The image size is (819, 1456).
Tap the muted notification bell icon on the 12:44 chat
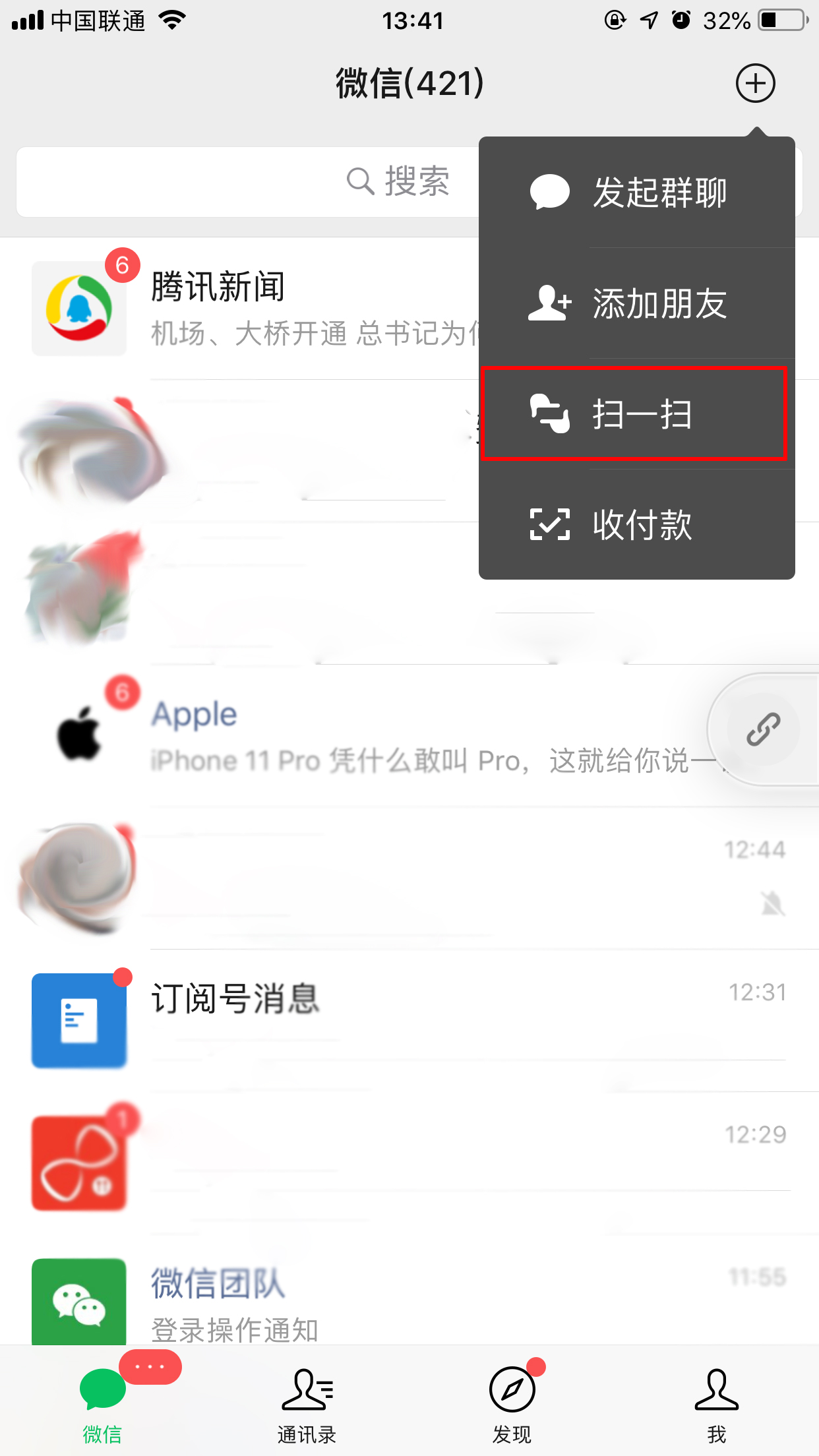[x=773, y=905]
